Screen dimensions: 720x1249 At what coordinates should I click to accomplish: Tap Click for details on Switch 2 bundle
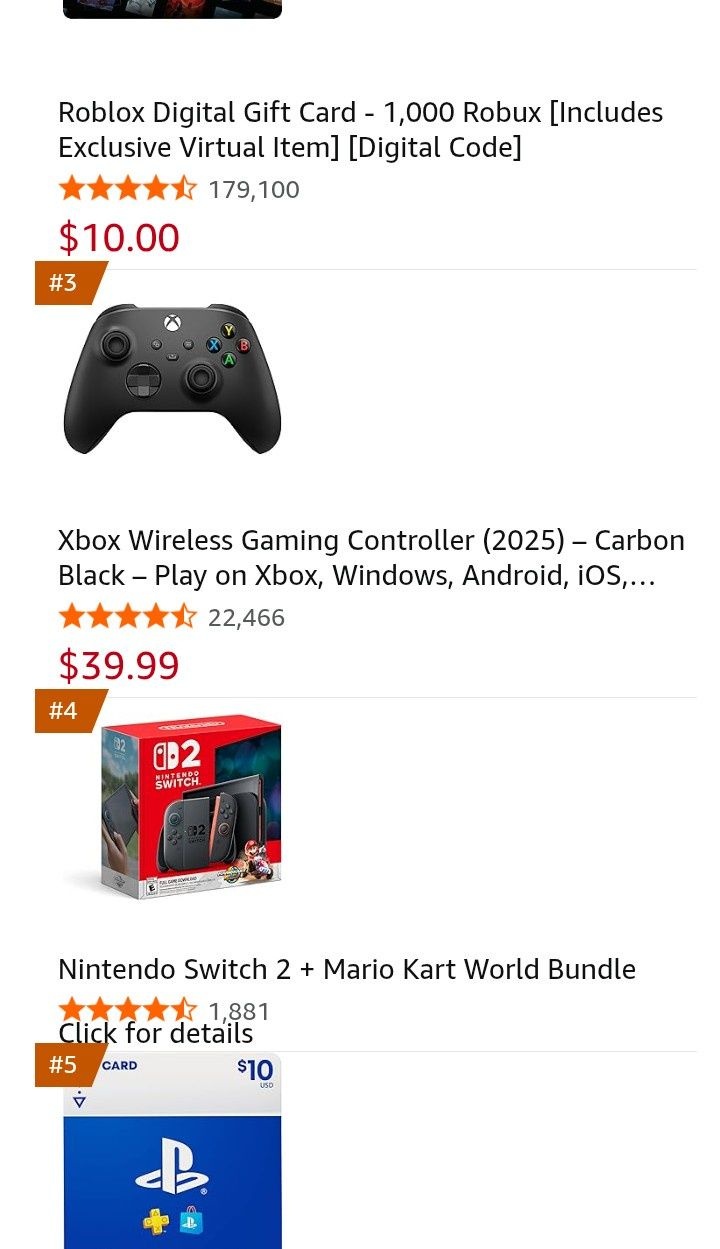(155, 1034)
